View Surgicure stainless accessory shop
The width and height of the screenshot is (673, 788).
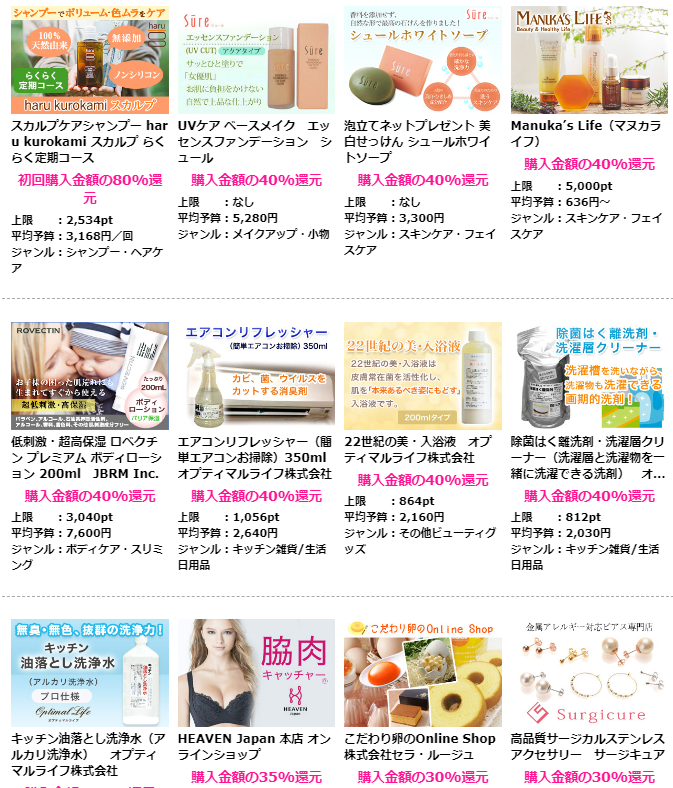(588, 672)
